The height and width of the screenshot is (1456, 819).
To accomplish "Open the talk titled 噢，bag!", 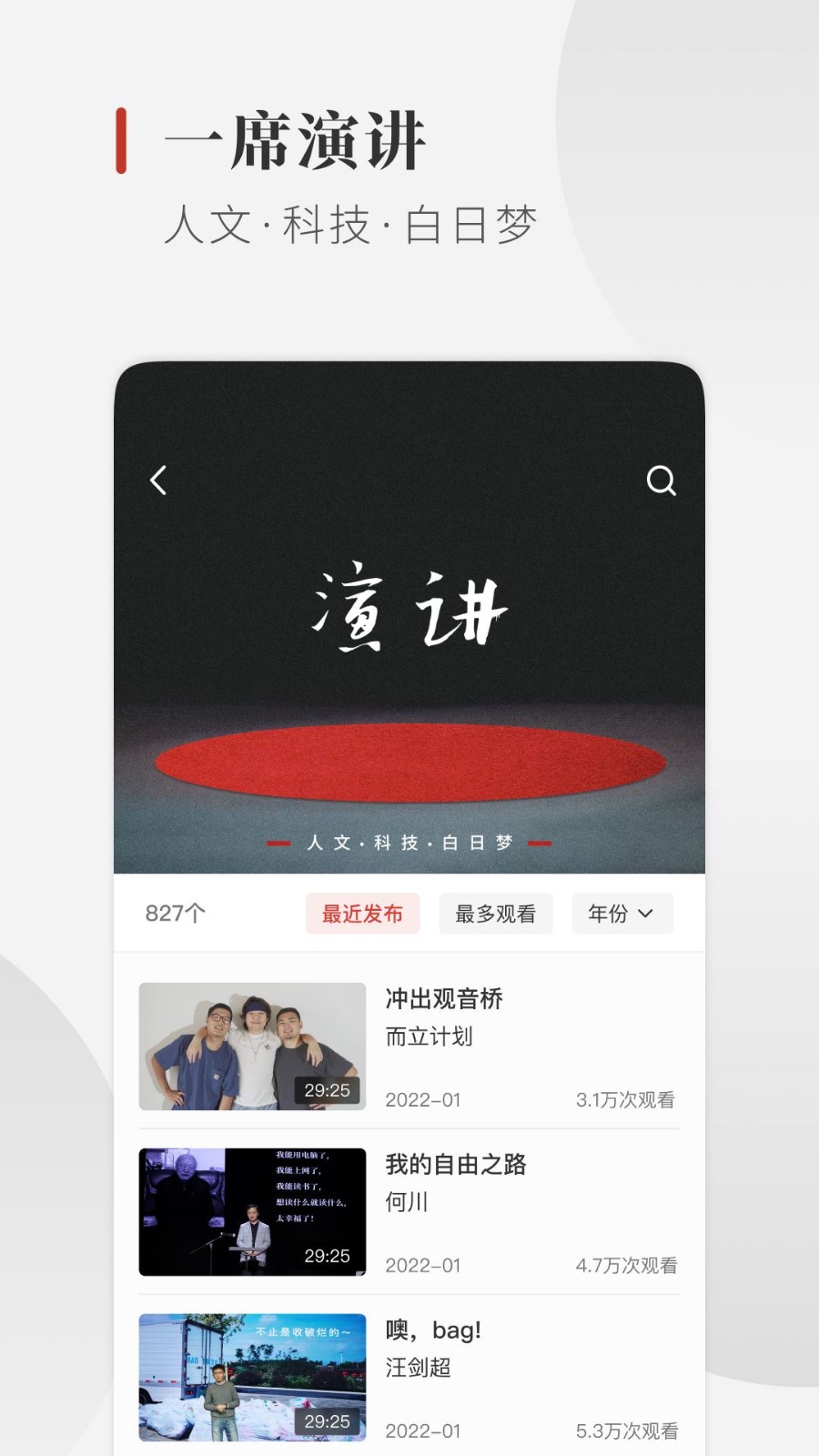I will (x=430, y=1329).
